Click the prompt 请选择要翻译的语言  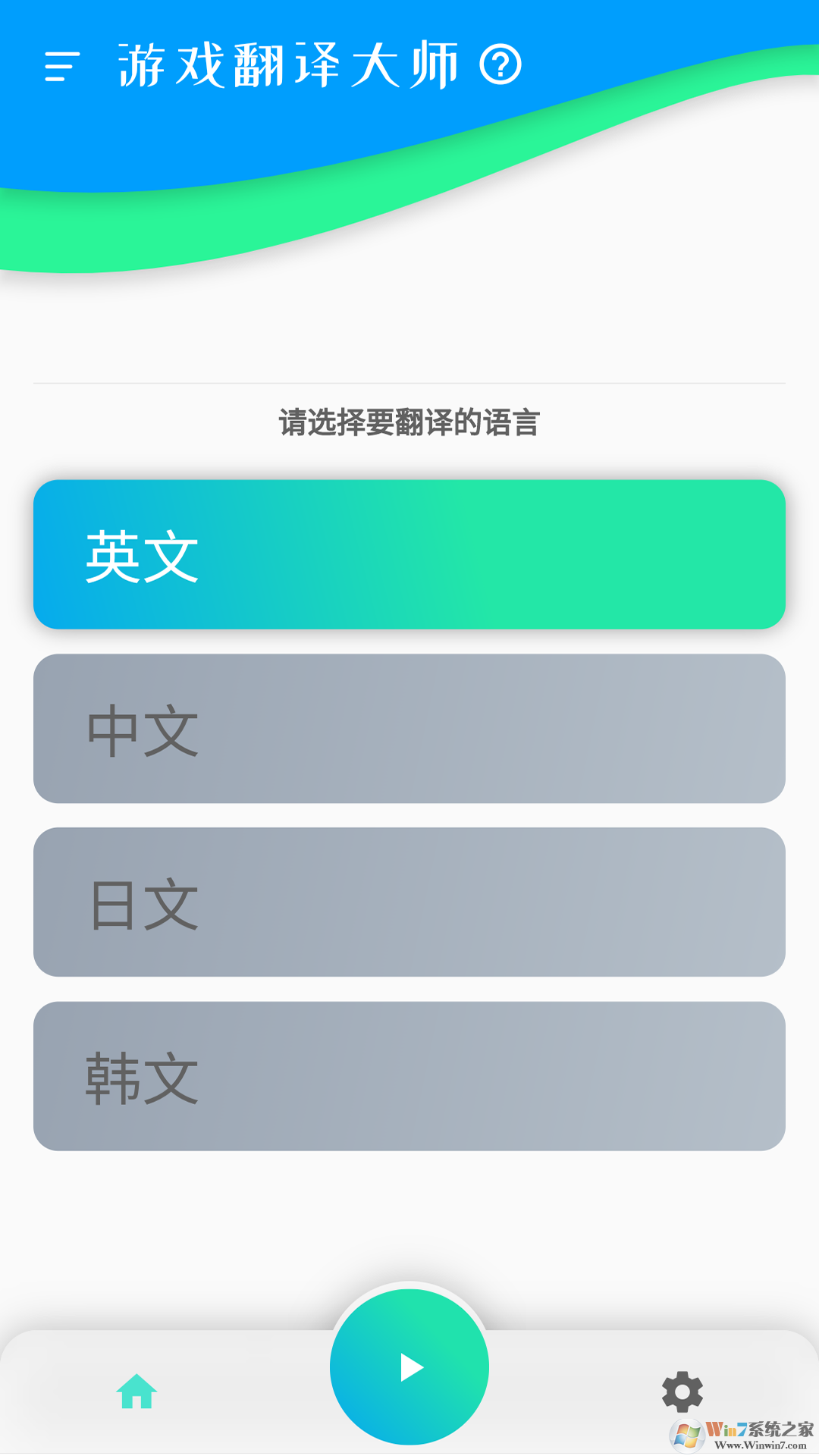coord(409,423)
